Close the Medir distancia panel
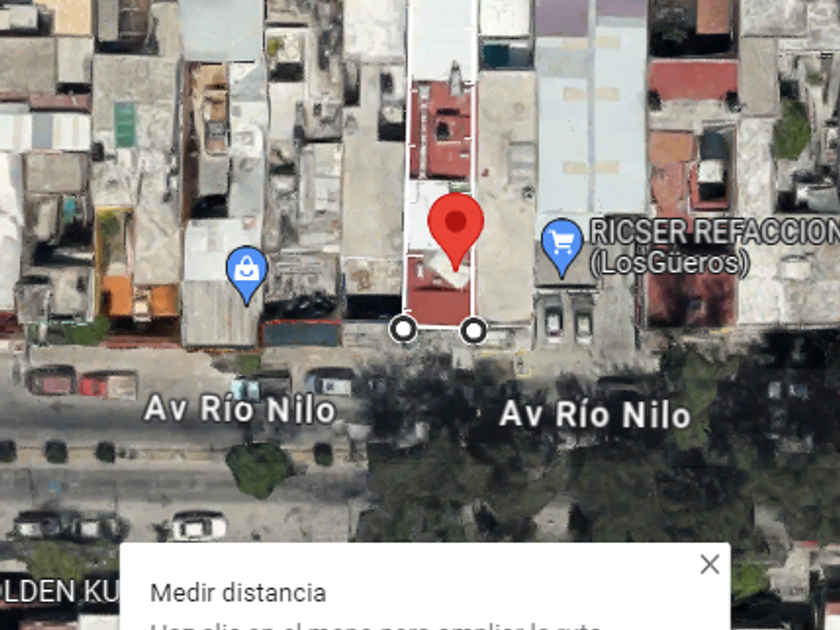The image size is (840, 630). (x=709, y=564)
